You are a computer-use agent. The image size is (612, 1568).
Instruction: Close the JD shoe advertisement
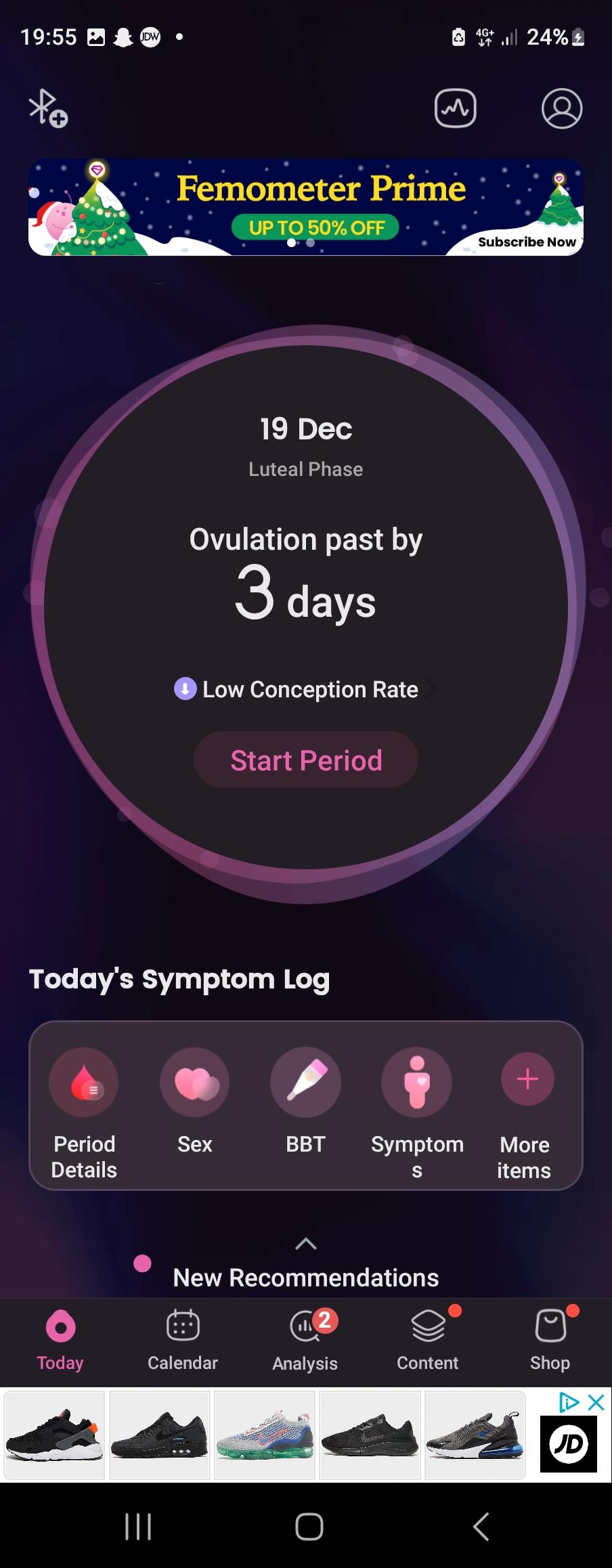coord(596,1402)
